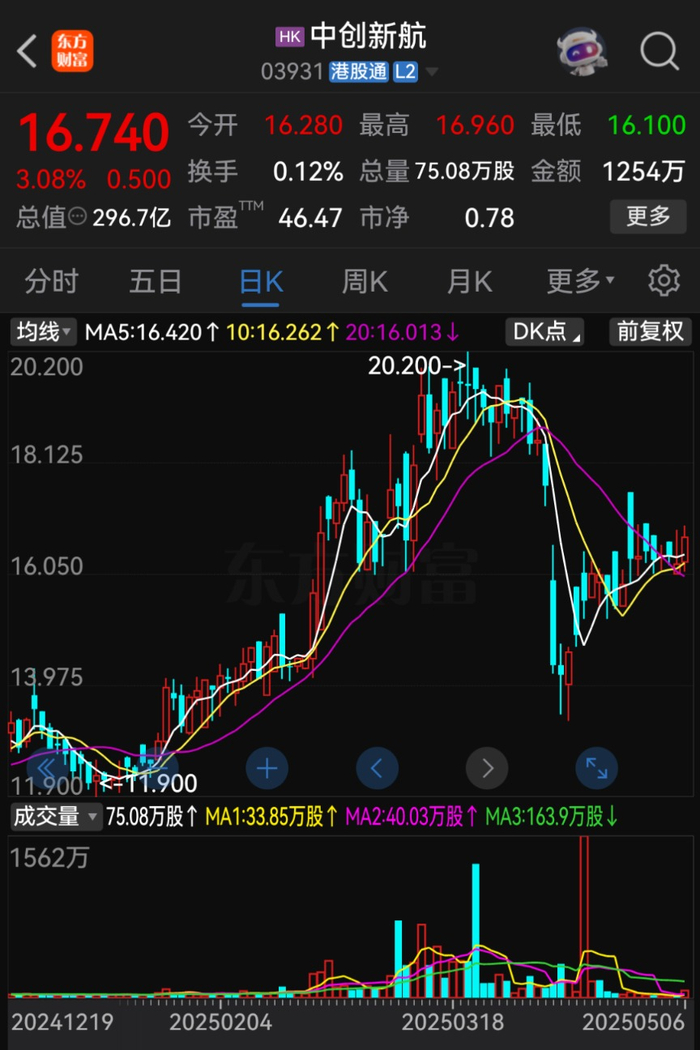The width and height of the screenshot is (700, 1050).
Task: Change the 成交量 sub-indicator
Action: click(x=56, y=817)
